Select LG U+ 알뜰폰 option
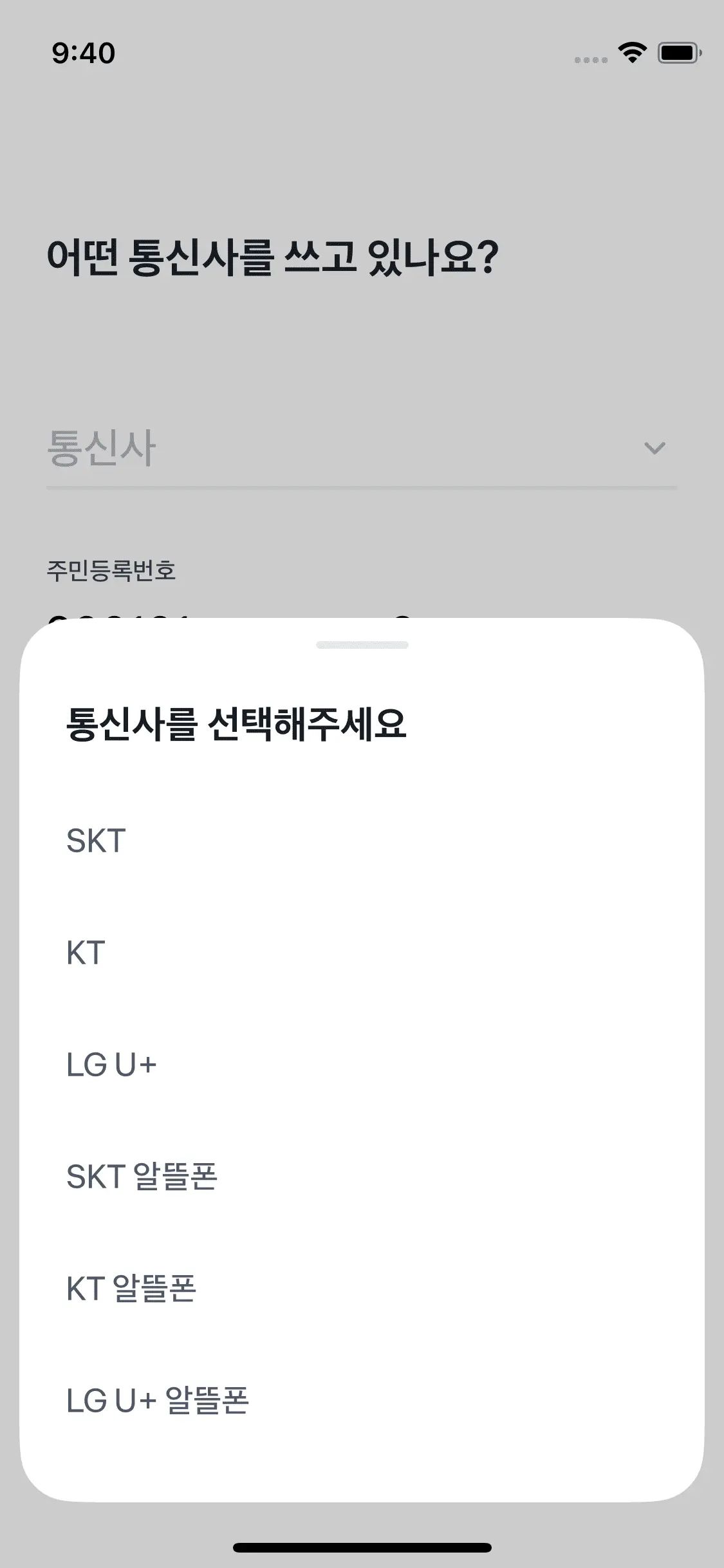Image resolution: width=724 pixels, height=1568 pixels. (x=362, y=1401)
